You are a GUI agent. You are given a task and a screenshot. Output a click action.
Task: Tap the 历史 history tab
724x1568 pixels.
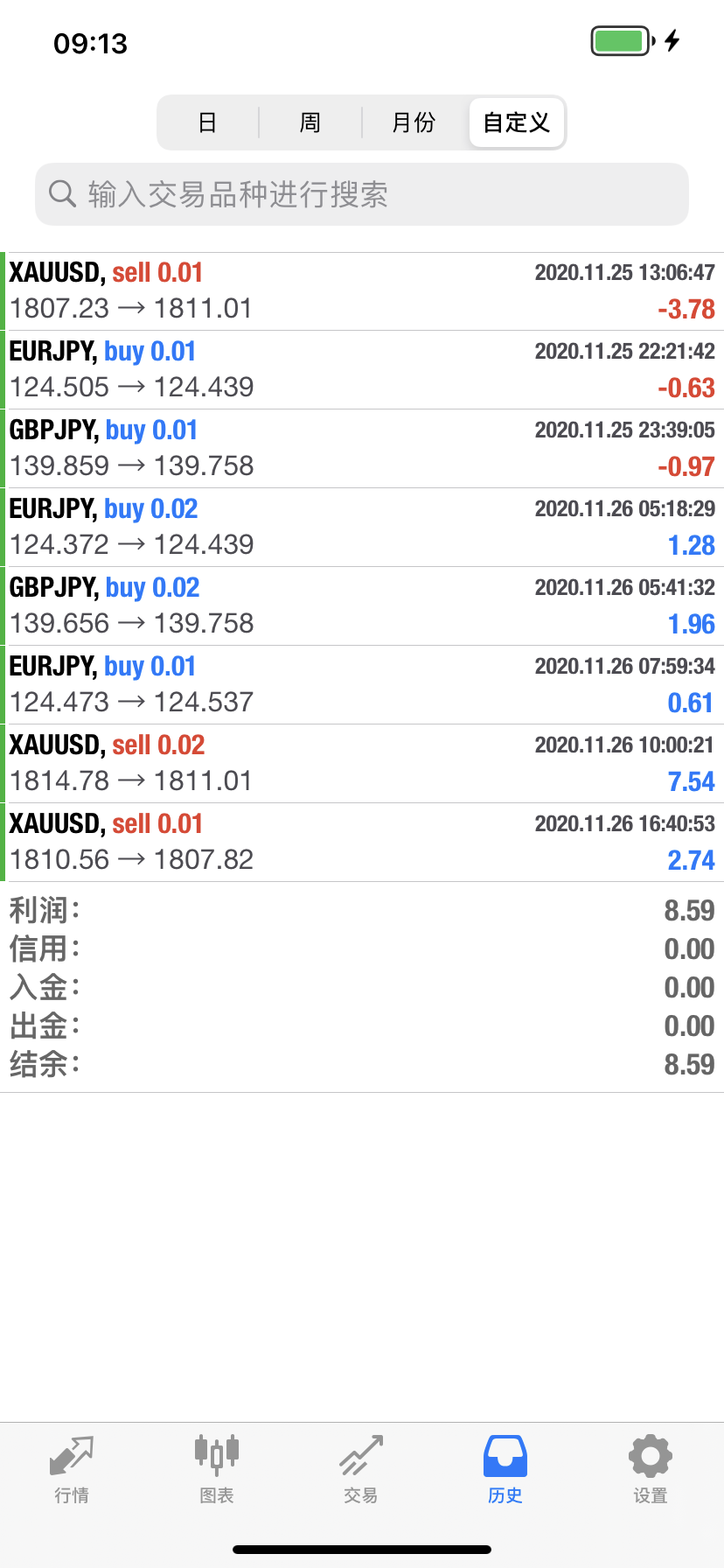pos(505,1470)
